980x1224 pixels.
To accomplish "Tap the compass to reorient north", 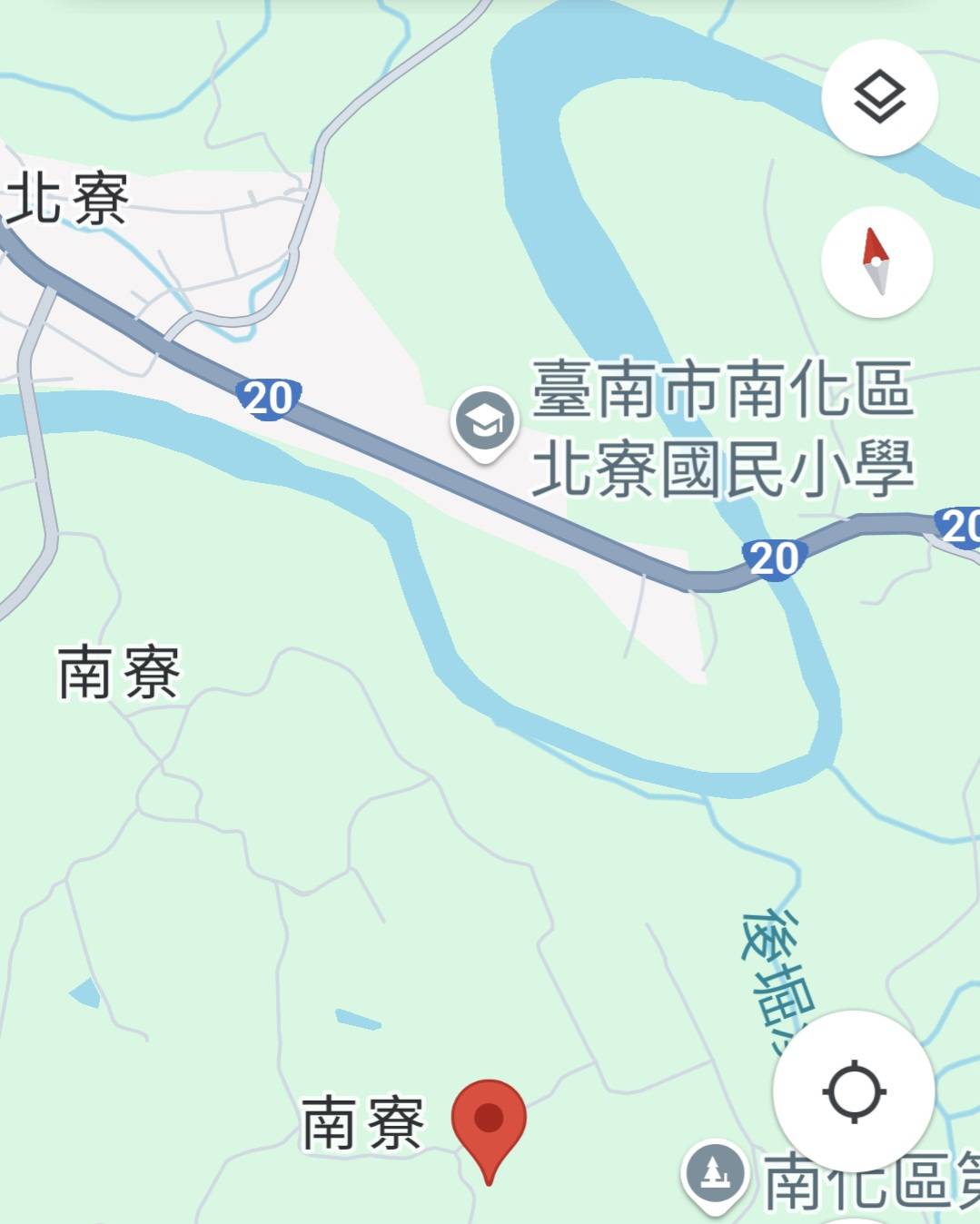I will [876, 262].
